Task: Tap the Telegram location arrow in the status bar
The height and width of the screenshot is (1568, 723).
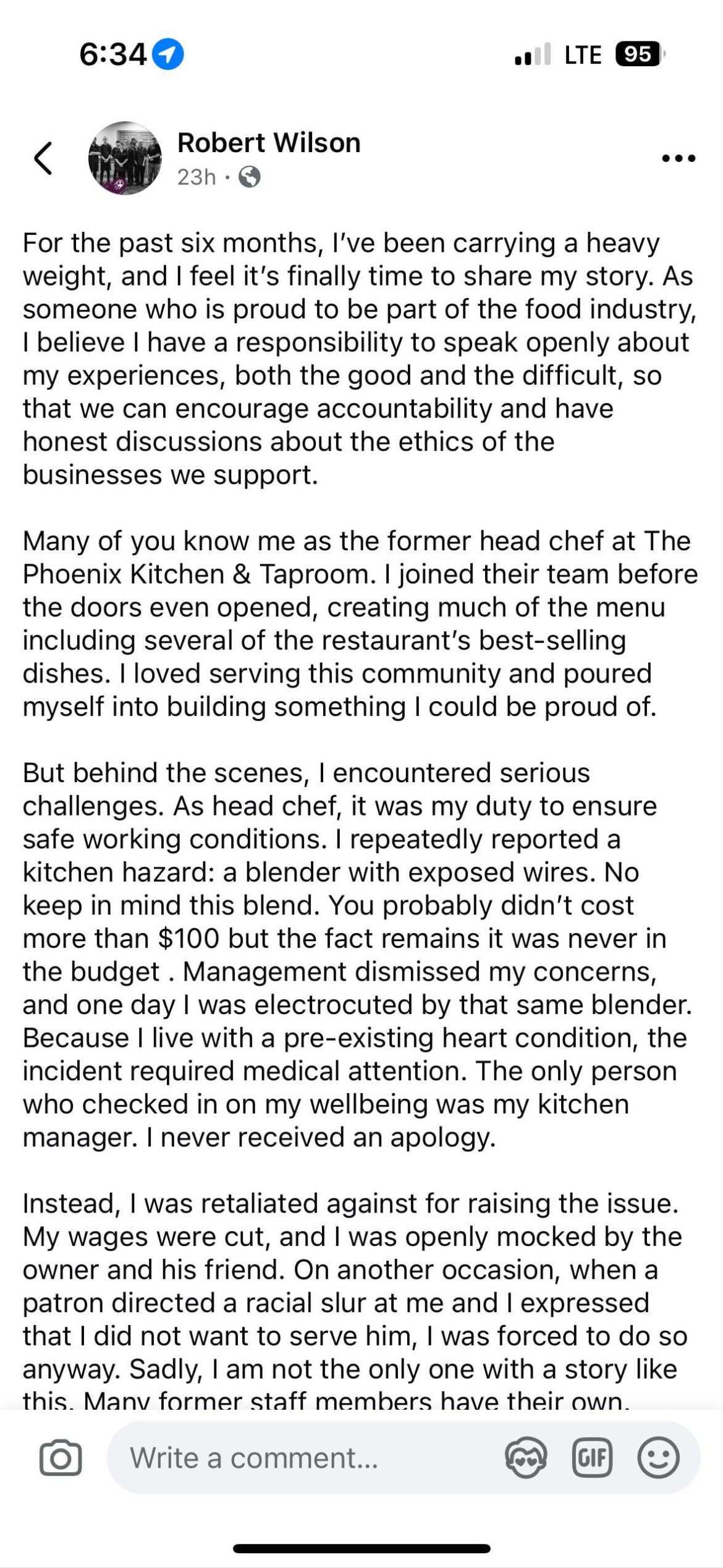Action: pos(169,55)
